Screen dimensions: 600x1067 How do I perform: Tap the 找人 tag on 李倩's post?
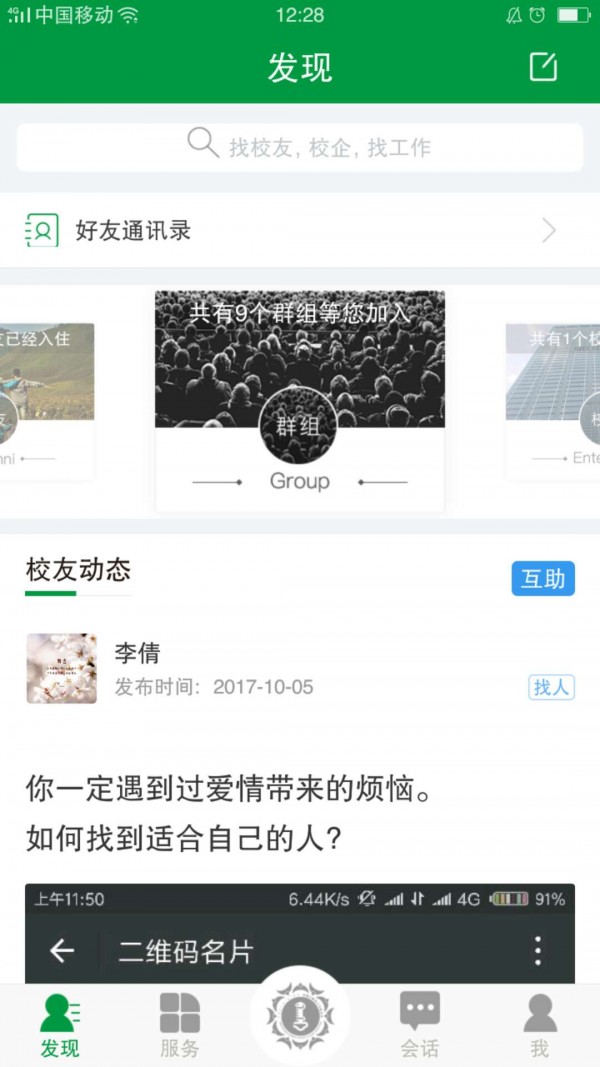pyautogui.click(x=551, y=687)
